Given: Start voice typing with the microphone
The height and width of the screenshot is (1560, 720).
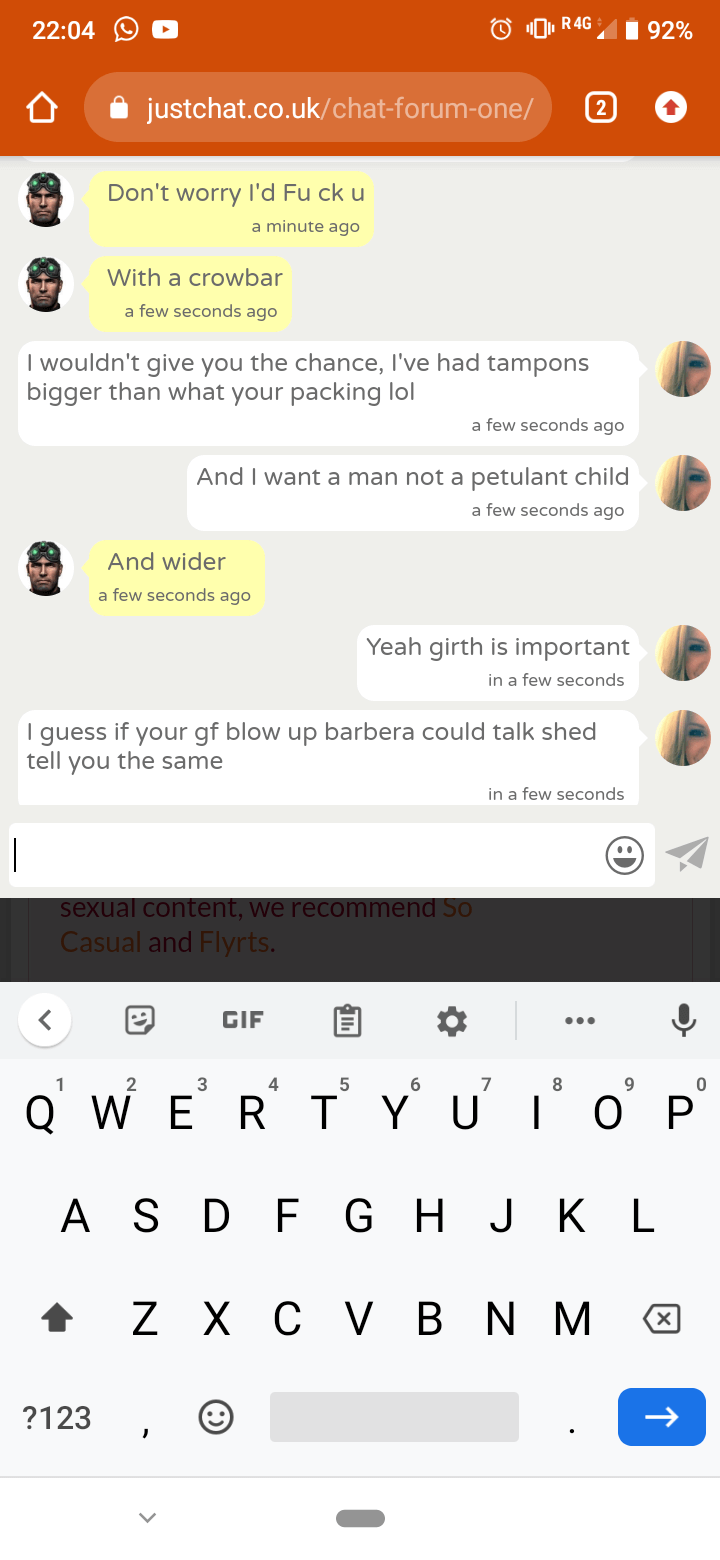Looking at the screenshot, I should coord(684,1020).
